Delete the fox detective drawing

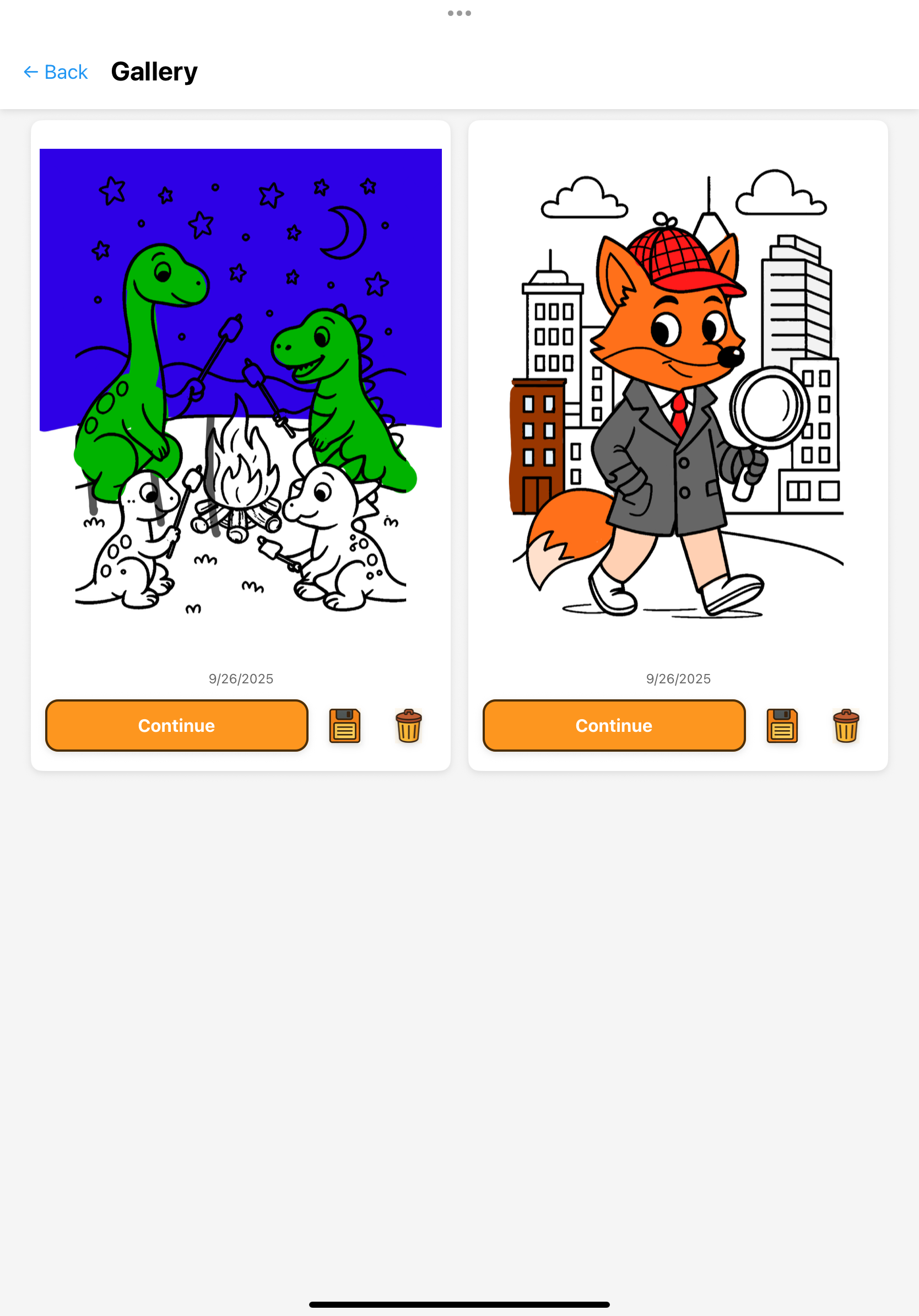(x=846, y=726)
